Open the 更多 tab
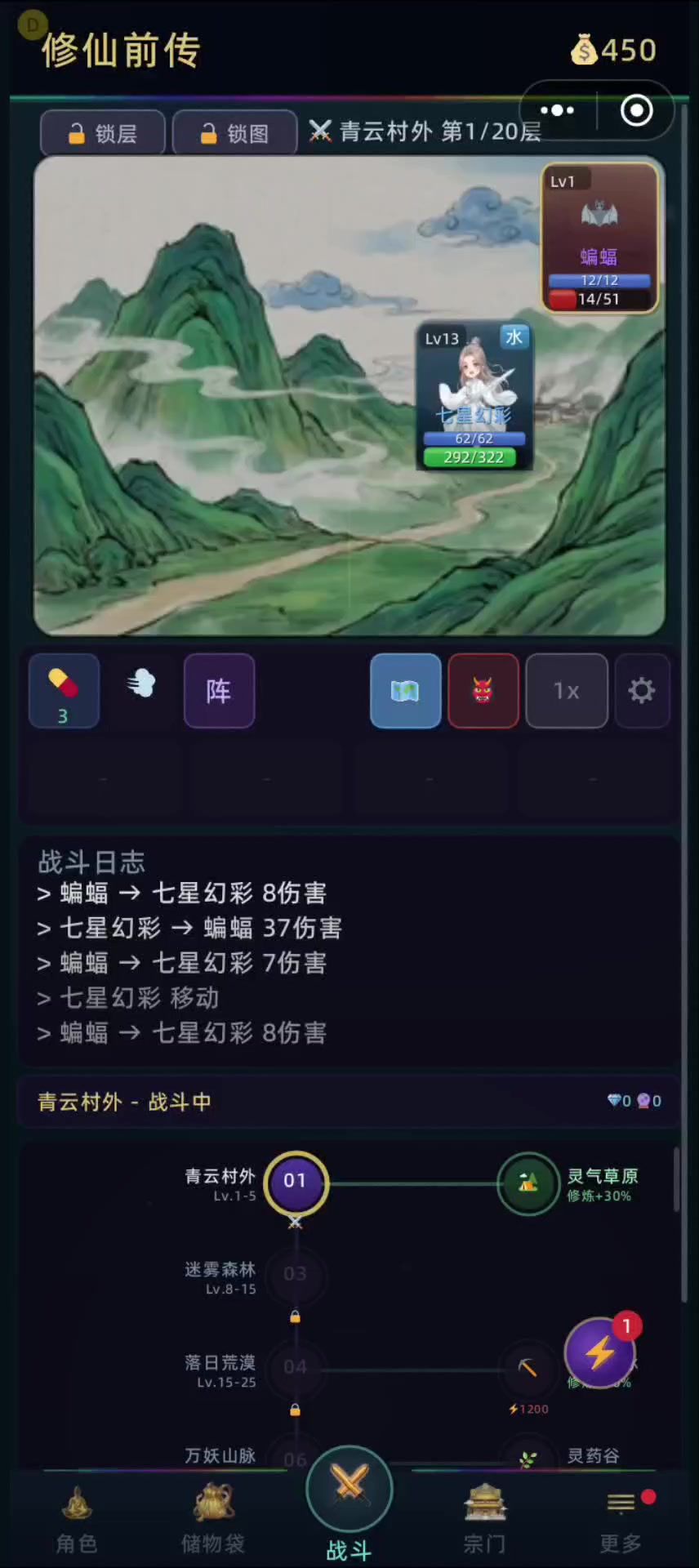Viewport: 699px width, 1568px height. coord(621,1520)
